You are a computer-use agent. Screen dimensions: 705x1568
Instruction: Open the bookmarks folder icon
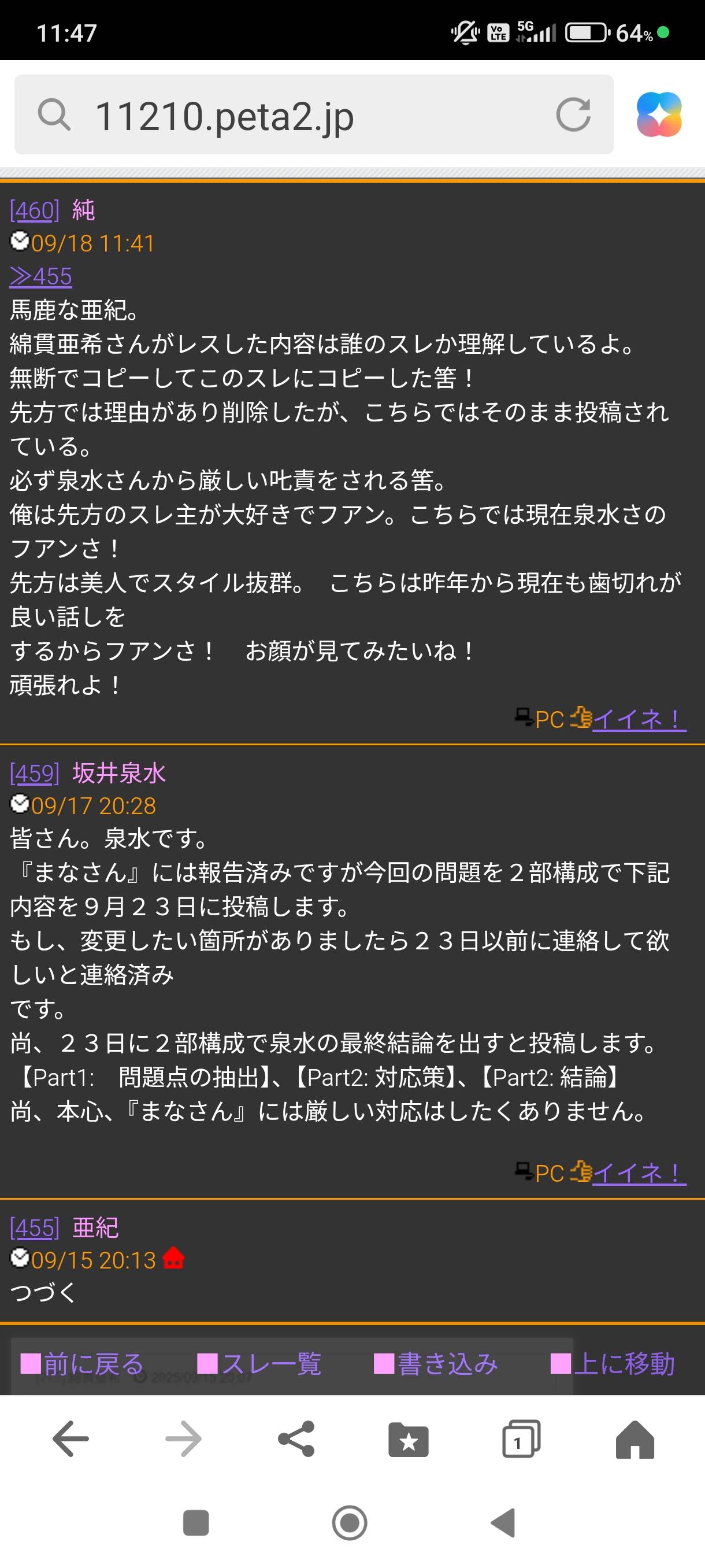[x=408, y=1440]
